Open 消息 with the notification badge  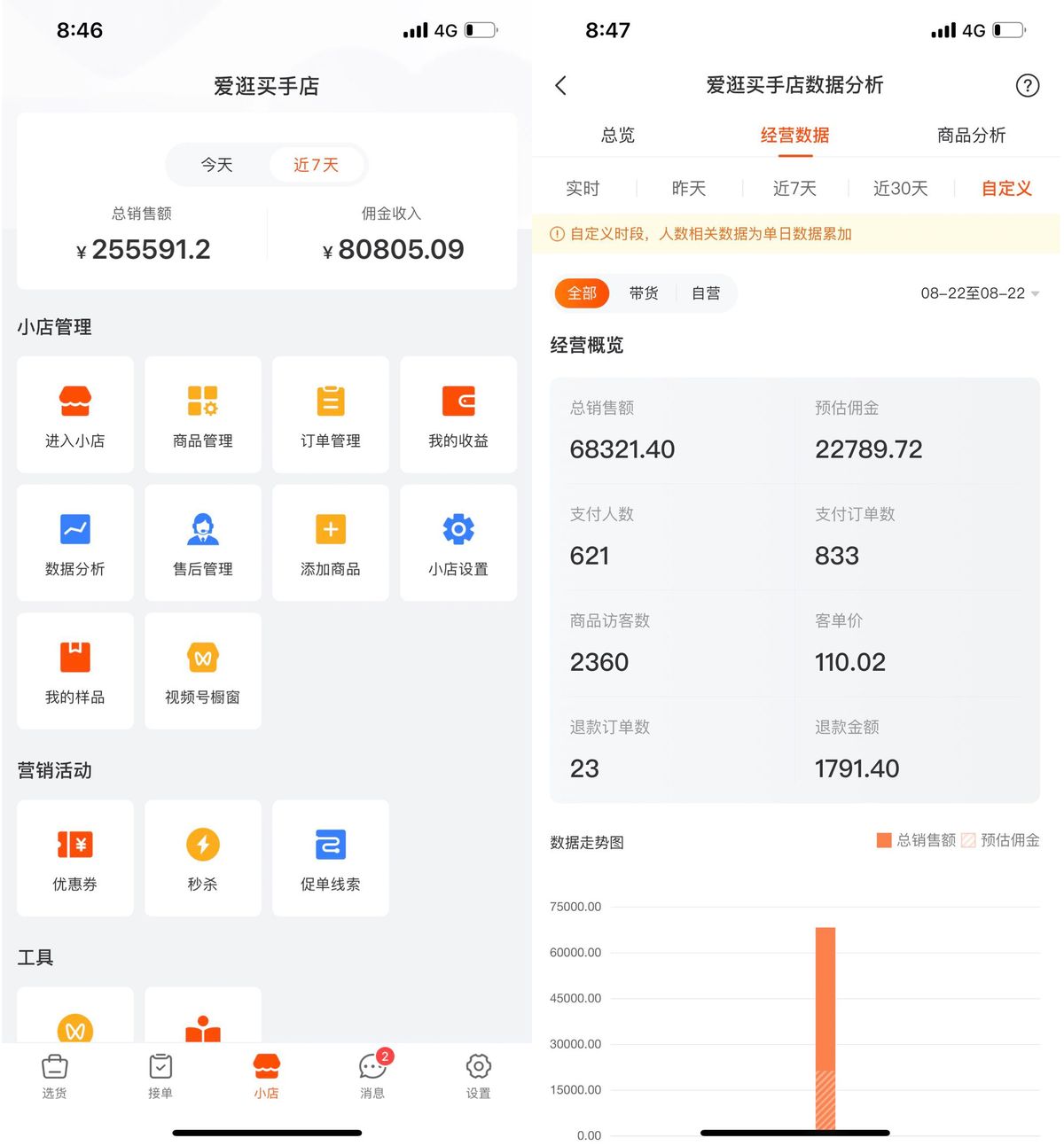(372, 1075)
